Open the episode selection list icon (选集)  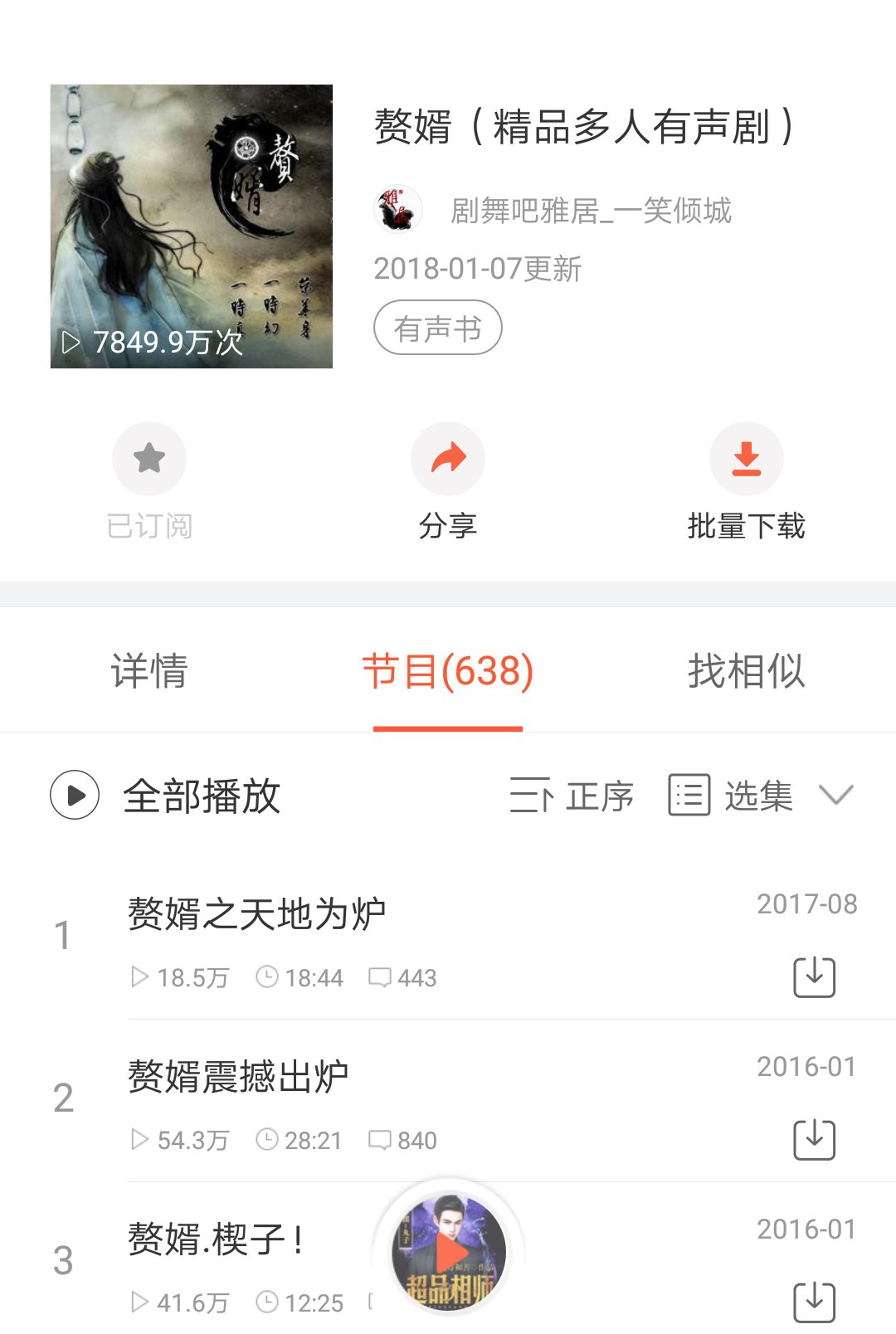click(689, 796)
